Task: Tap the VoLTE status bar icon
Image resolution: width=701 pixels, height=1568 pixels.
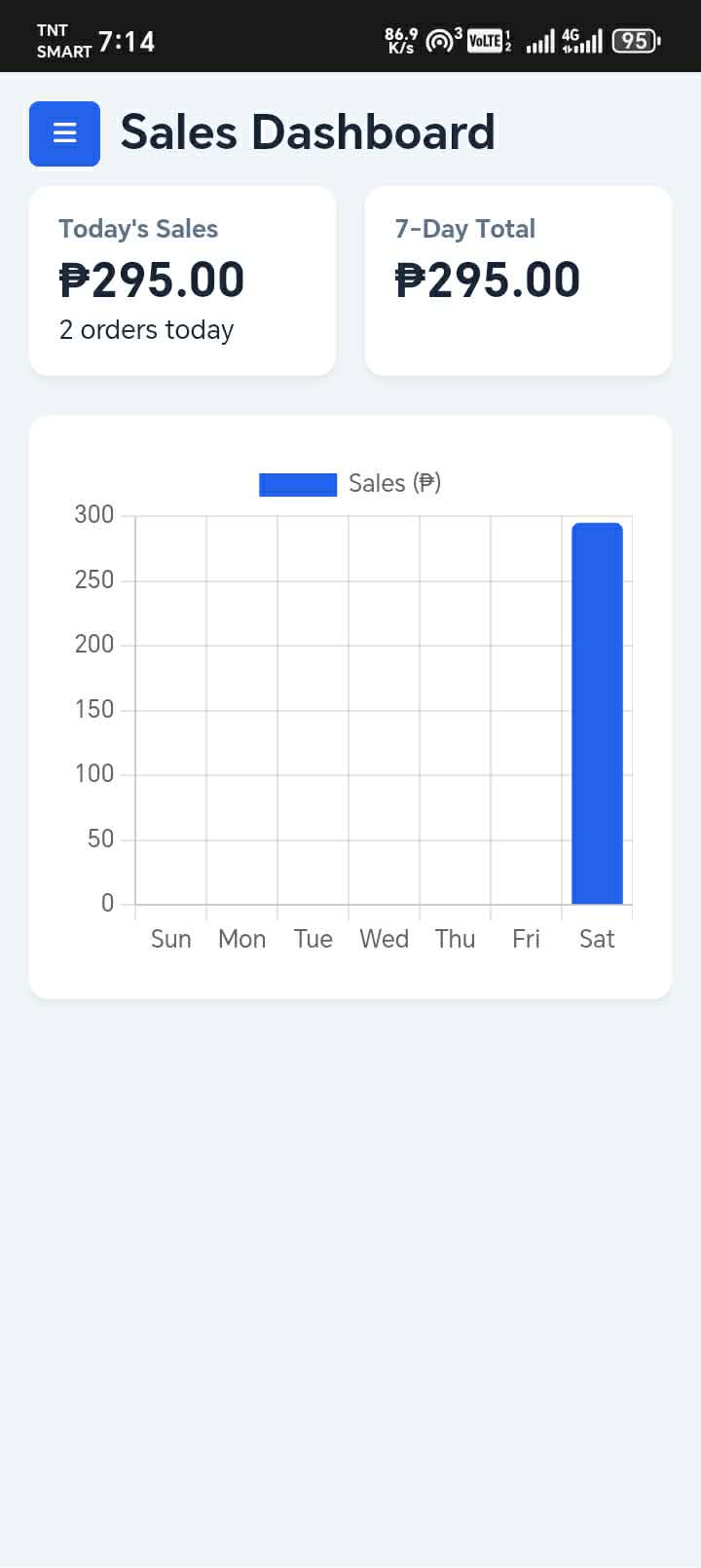Action: click(486, 40)
